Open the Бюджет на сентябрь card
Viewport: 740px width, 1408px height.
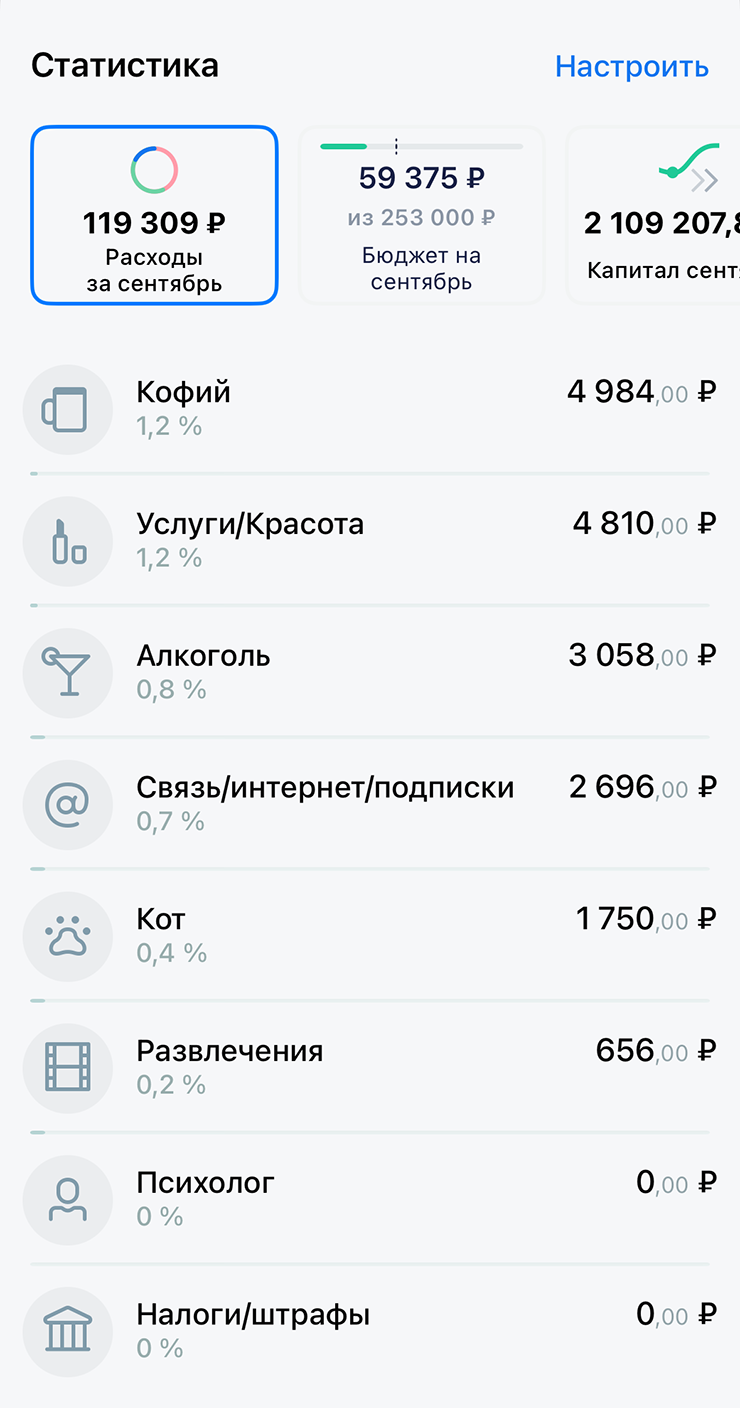pyautogui.click(x=421, y=215)
